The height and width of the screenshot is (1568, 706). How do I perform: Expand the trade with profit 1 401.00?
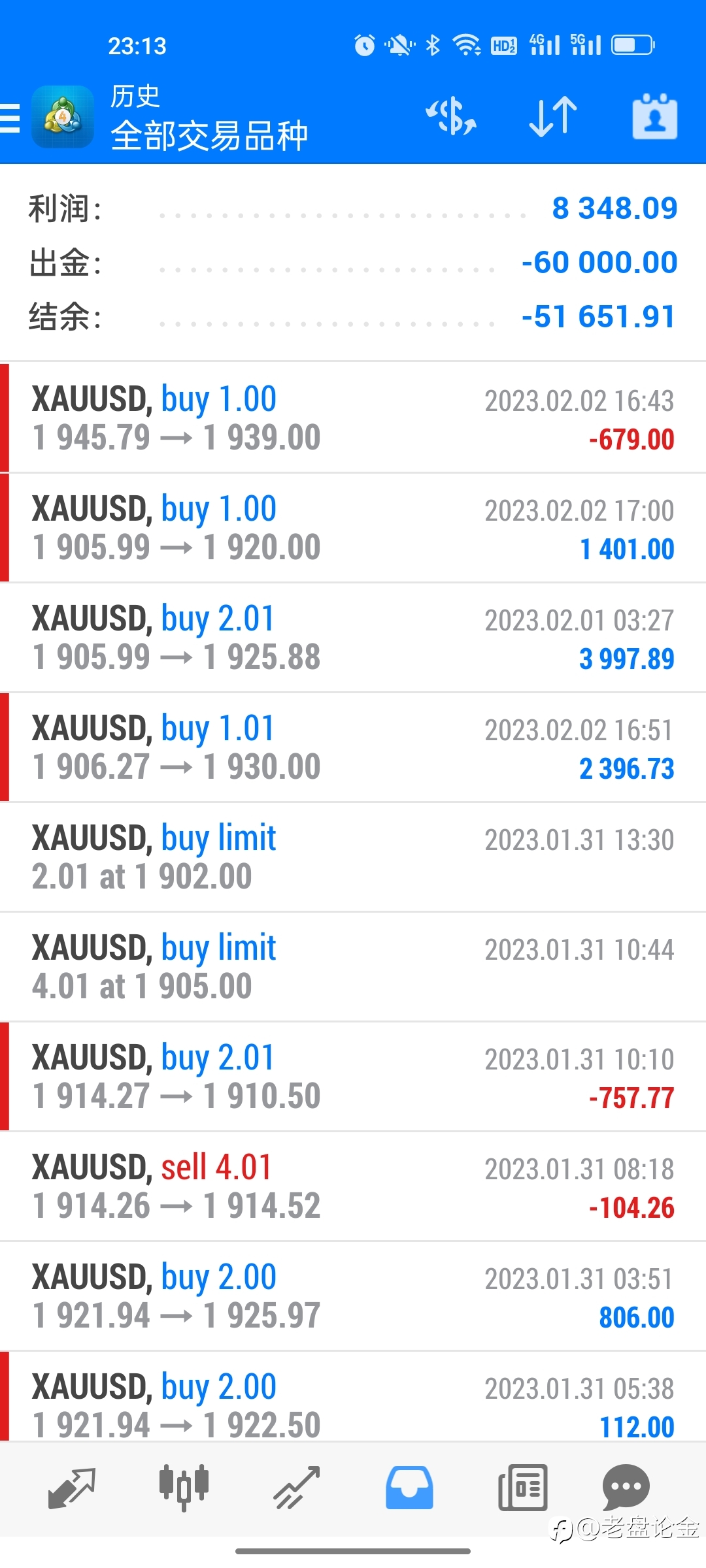coord(353,527)
